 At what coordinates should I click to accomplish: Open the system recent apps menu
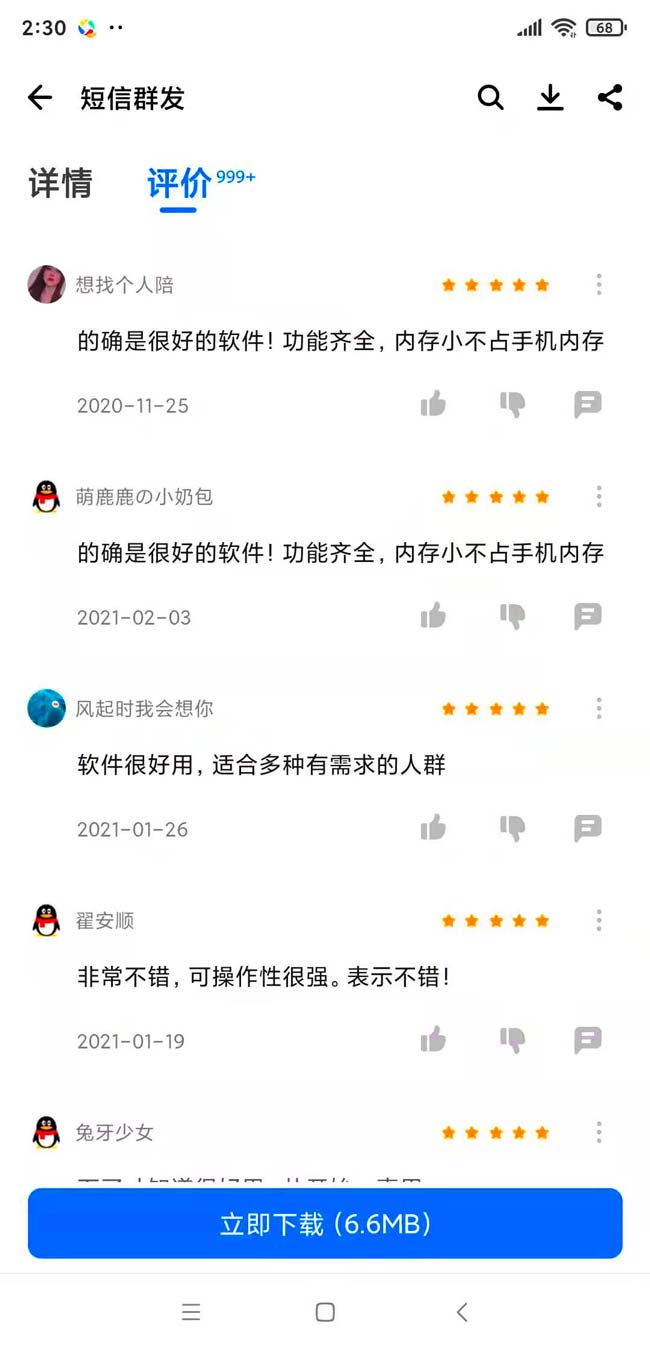pos(191,1313)
